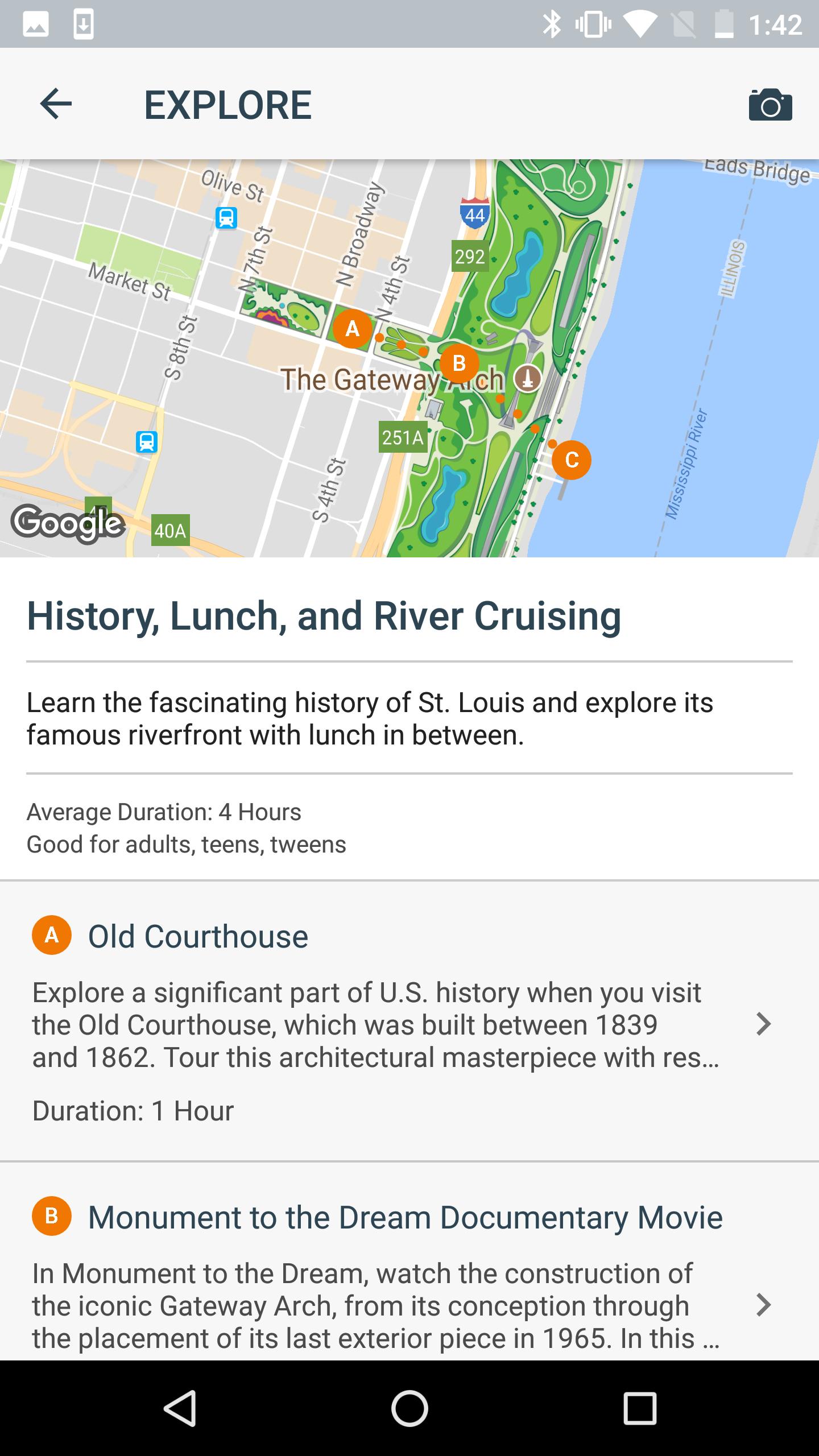Go back using the app bar arrow
Image resolution: width=819 pixels, height=1456 pixels.
pos(56,104)
